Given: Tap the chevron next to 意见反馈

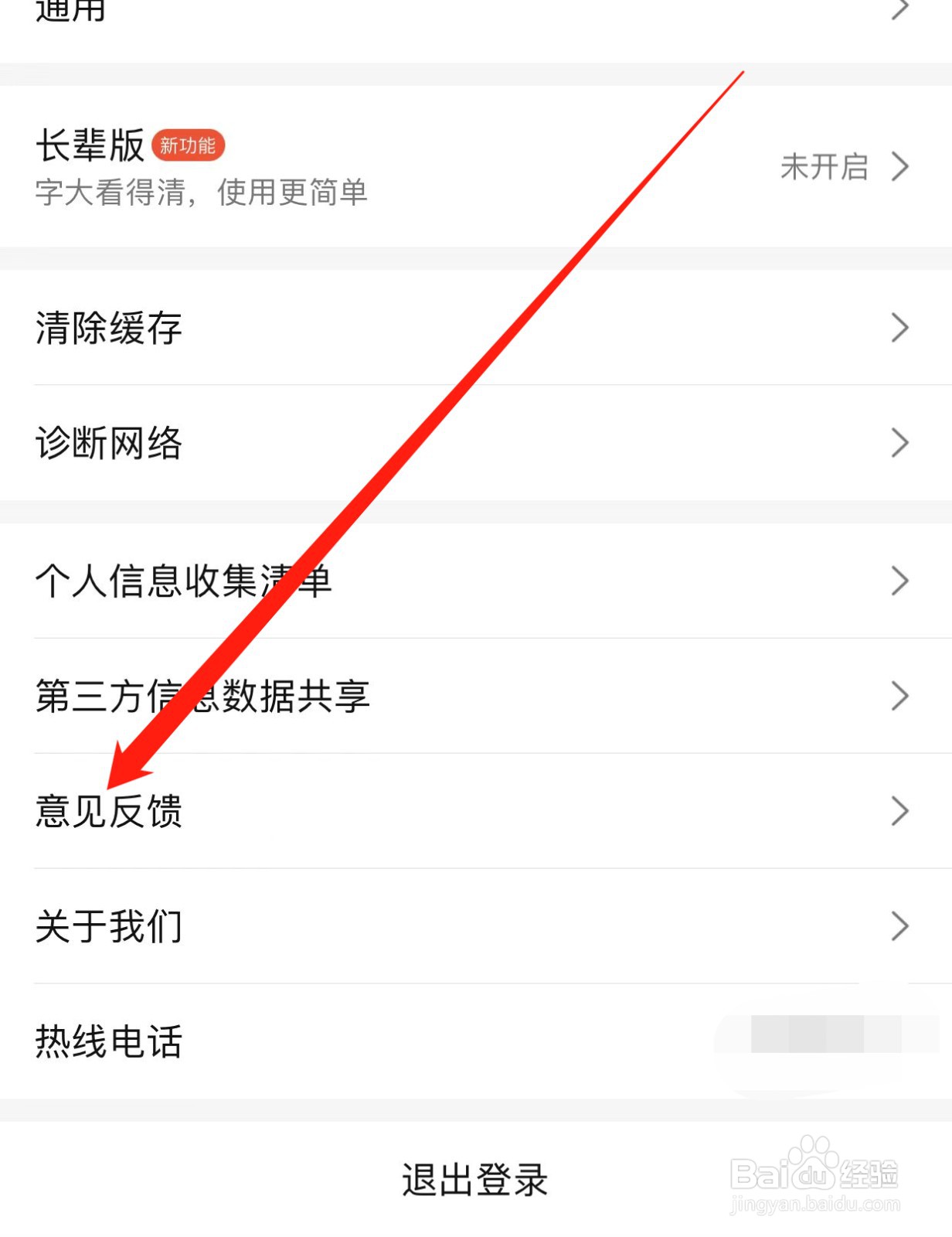Looking at the screenshot, I should 899,811.
